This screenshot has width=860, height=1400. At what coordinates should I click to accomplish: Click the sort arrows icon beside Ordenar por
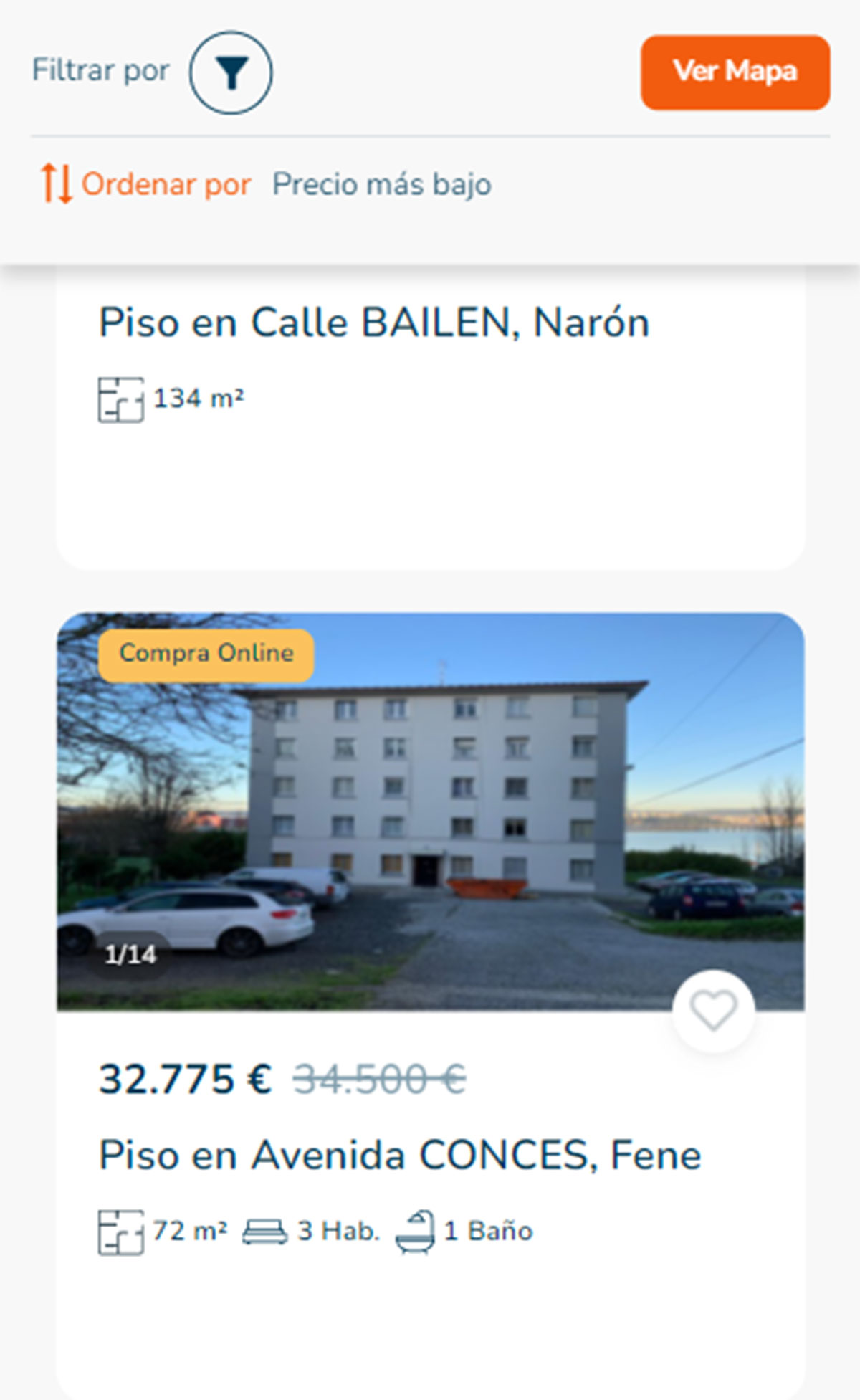click(x=57, y=184)
